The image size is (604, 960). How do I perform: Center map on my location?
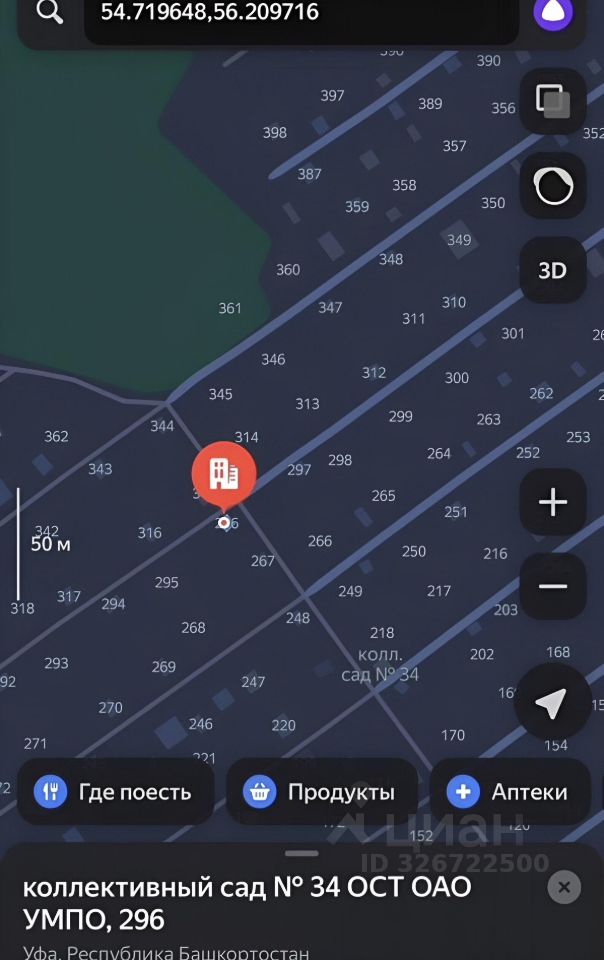[551, 703]
